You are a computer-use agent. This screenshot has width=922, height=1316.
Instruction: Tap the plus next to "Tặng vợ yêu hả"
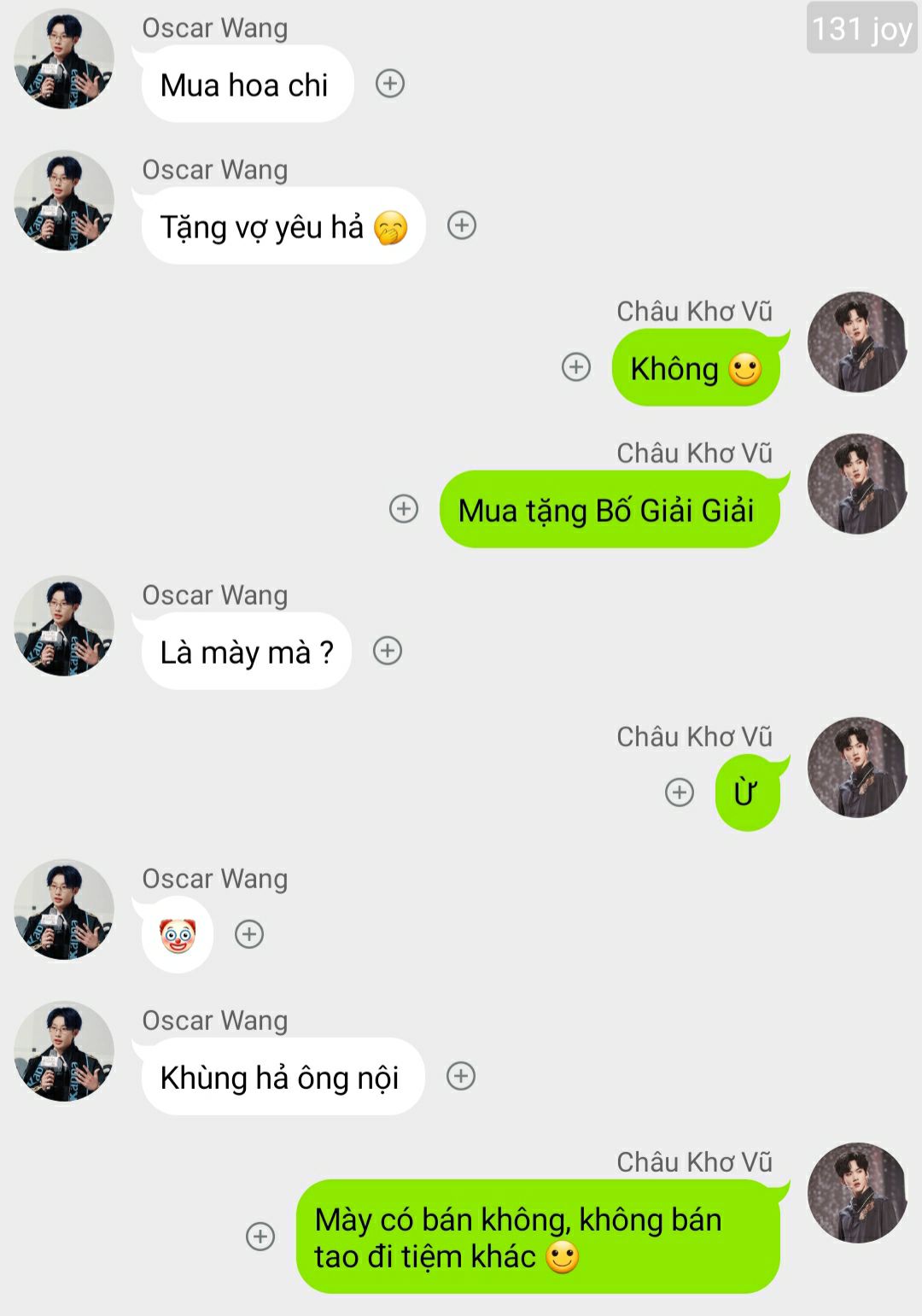462,225
